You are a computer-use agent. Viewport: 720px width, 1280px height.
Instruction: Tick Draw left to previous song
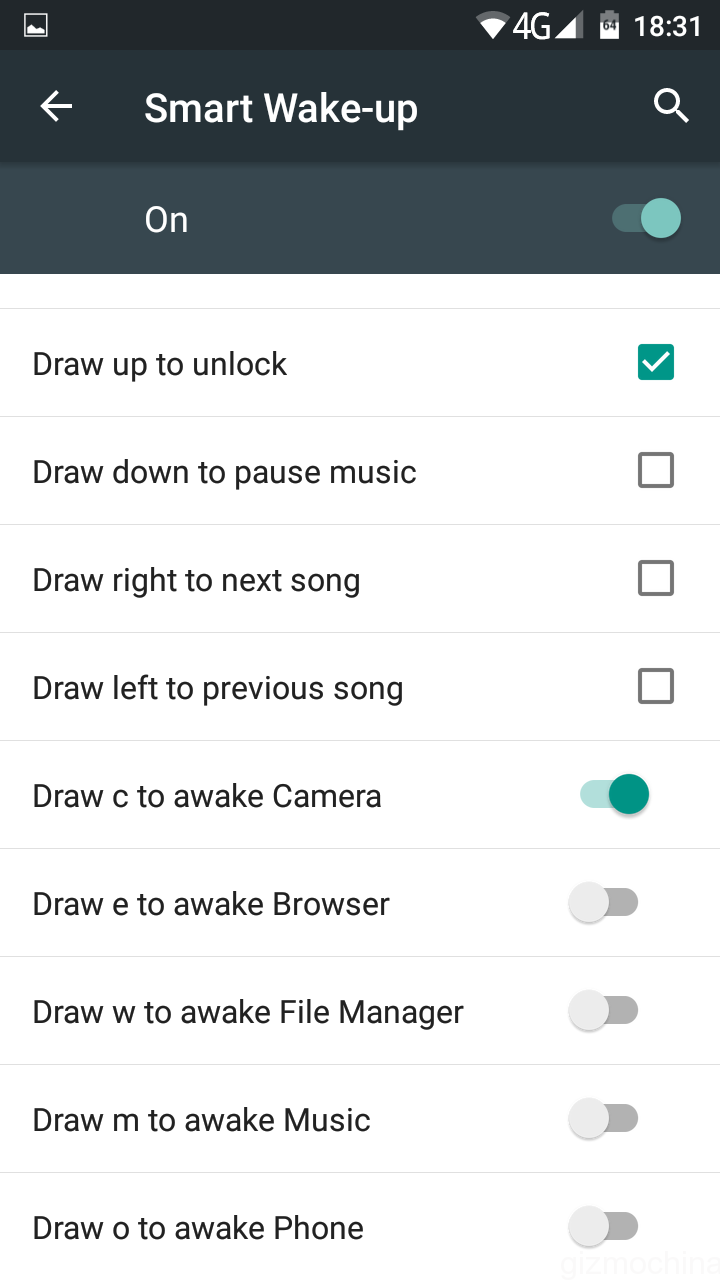coord(655,686)
